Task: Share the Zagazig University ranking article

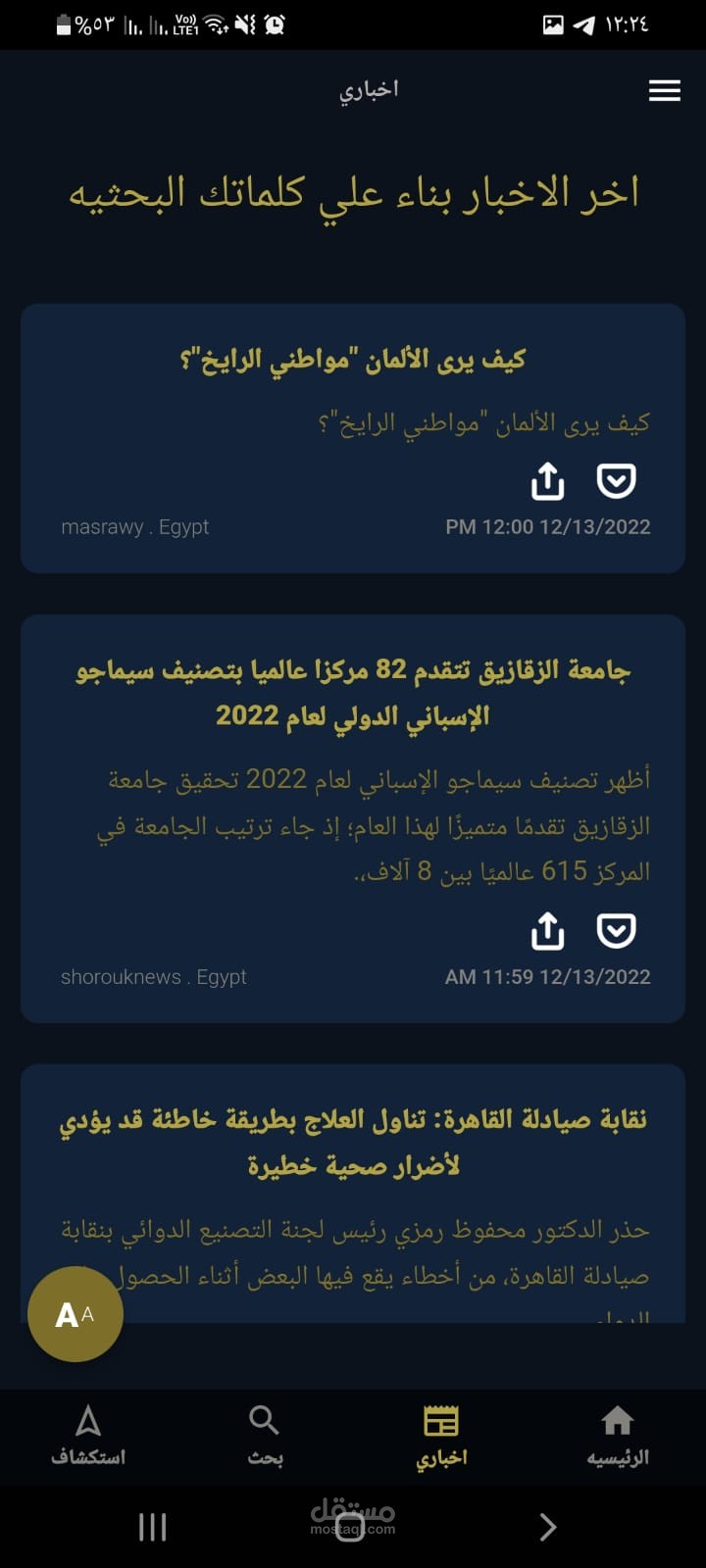Action: pos(547,931)
